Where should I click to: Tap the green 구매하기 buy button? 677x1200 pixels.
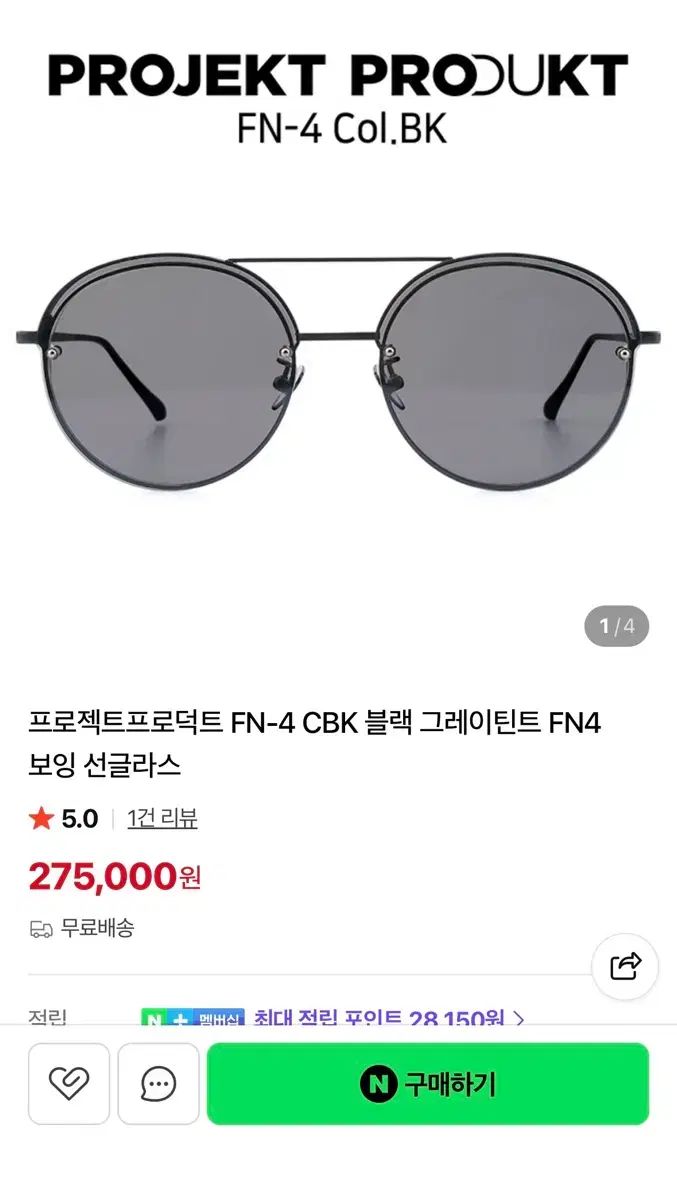click(427, 1084)
